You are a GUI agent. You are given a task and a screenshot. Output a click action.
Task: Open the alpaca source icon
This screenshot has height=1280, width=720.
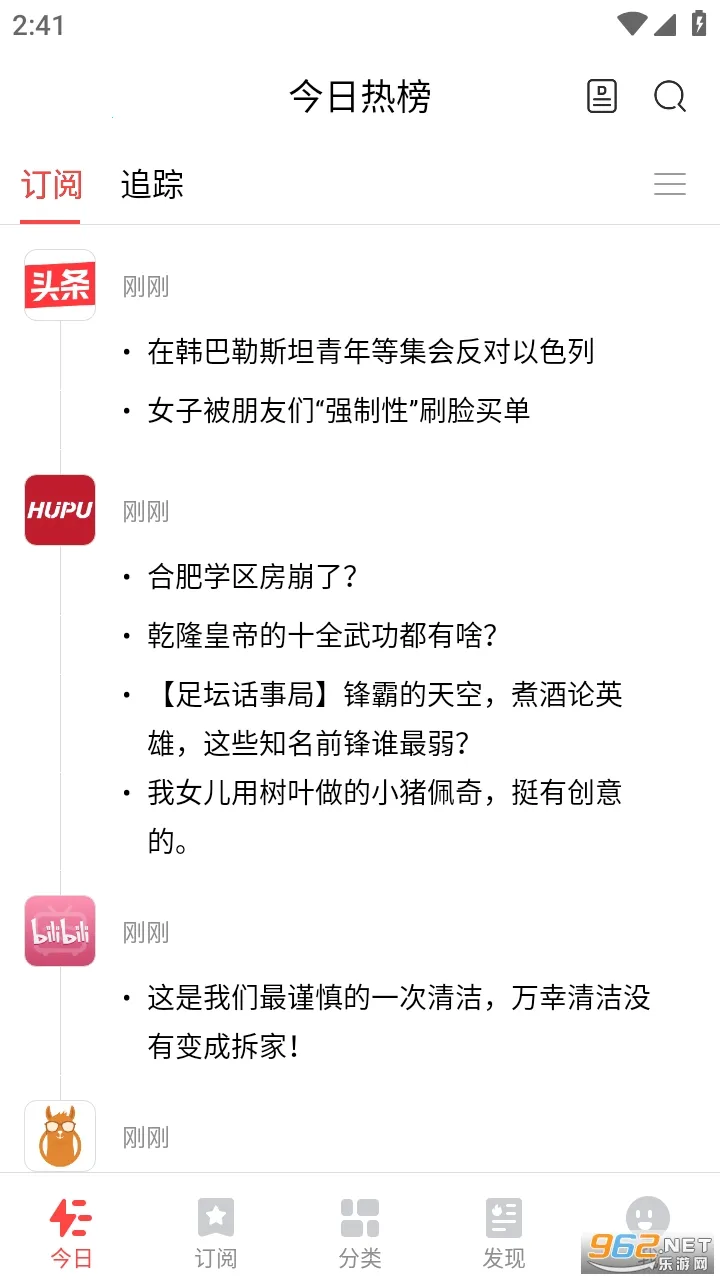60,1136
